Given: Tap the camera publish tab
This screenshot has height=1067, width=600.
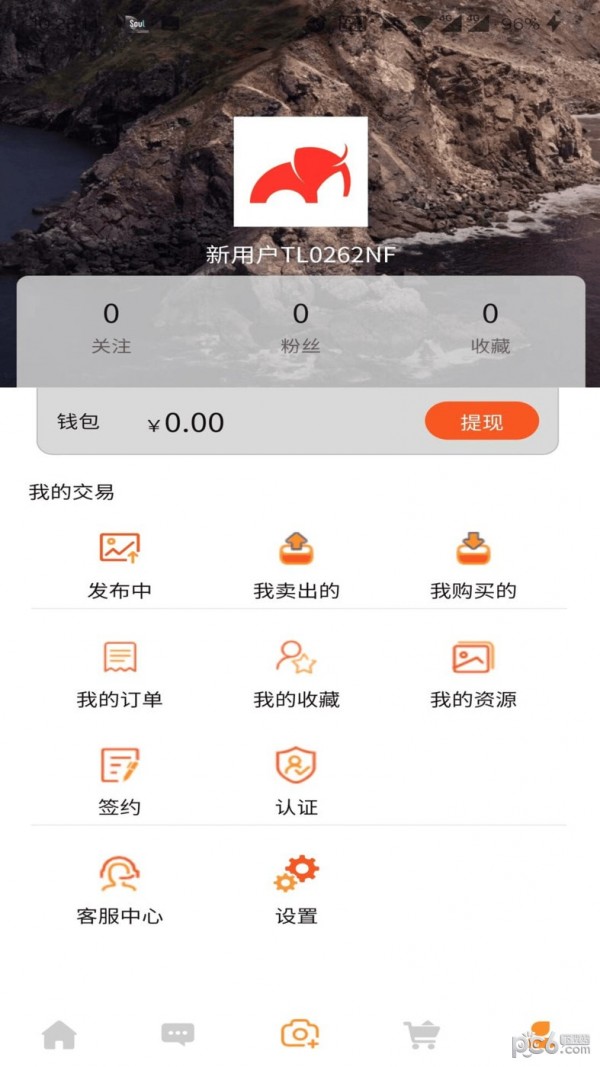Looking at the screenshot, I should (x=299, y=1033).
